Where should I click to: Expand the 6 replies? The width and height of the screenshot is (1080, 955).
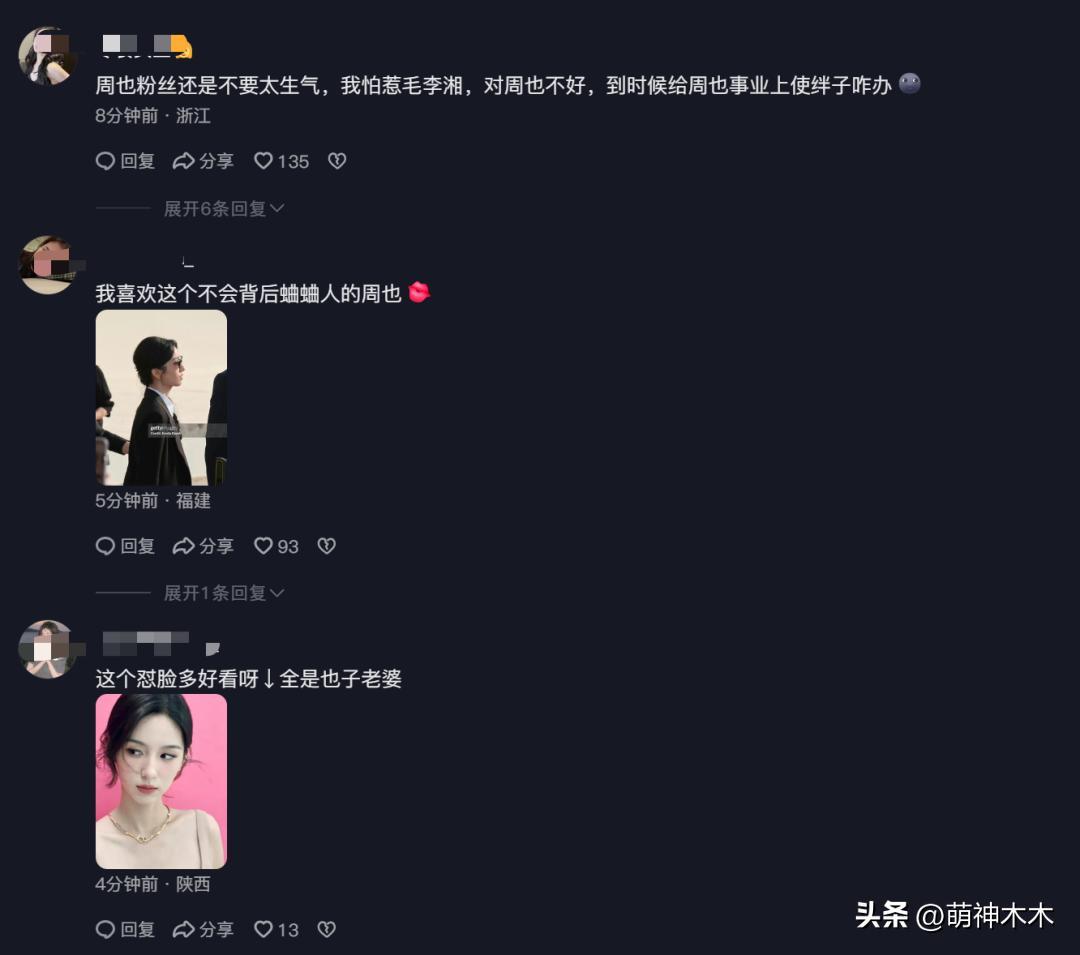(x=224, y=208)
